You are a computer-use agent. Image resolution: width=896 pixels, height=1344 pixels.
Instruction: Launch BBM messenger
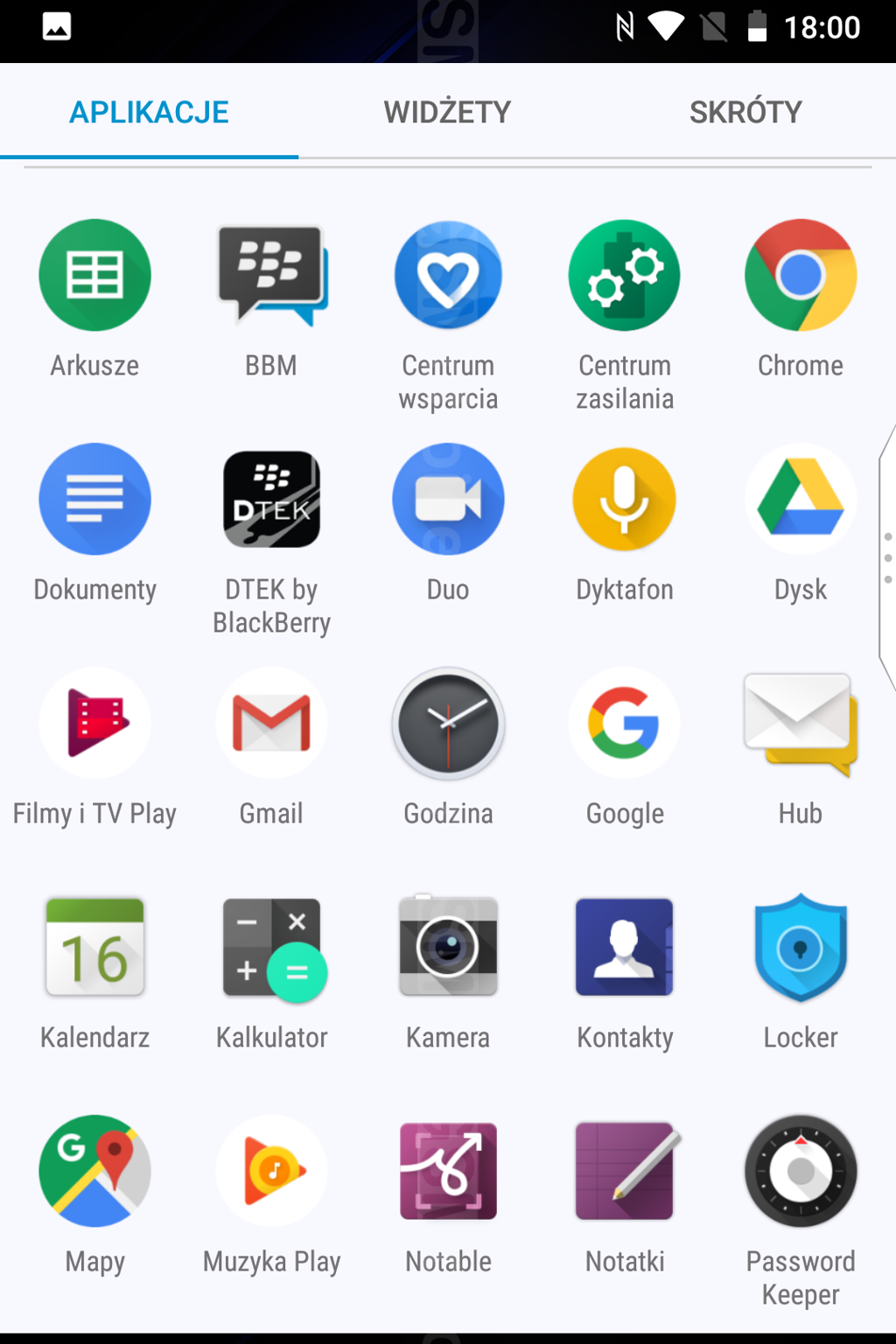click(271, 276)
